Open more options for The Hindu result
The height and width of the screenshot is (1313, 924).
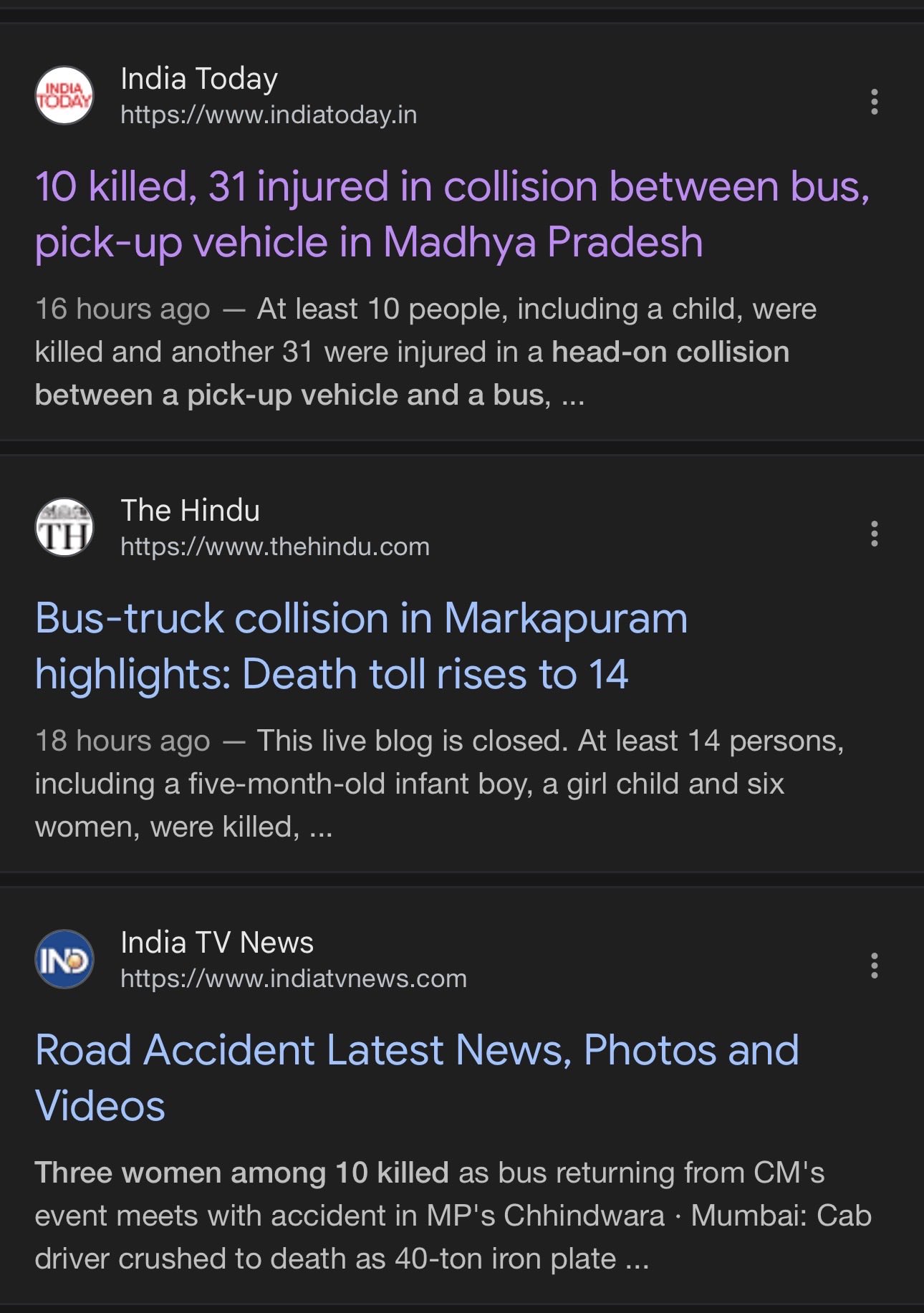coord(874,534)
